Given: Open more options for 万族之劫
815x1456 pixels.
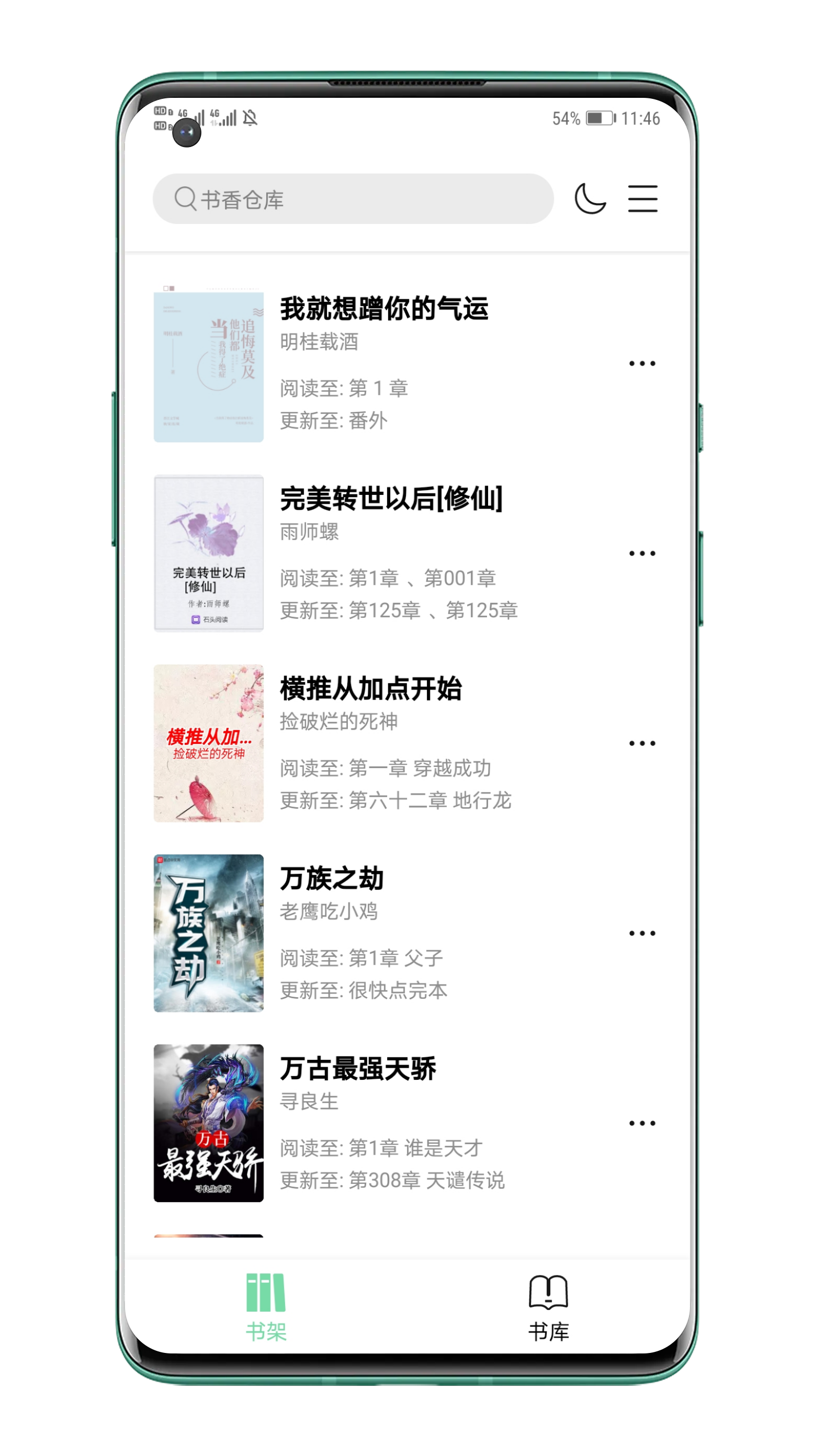Looking at the screenshot, I should (642, 933).
